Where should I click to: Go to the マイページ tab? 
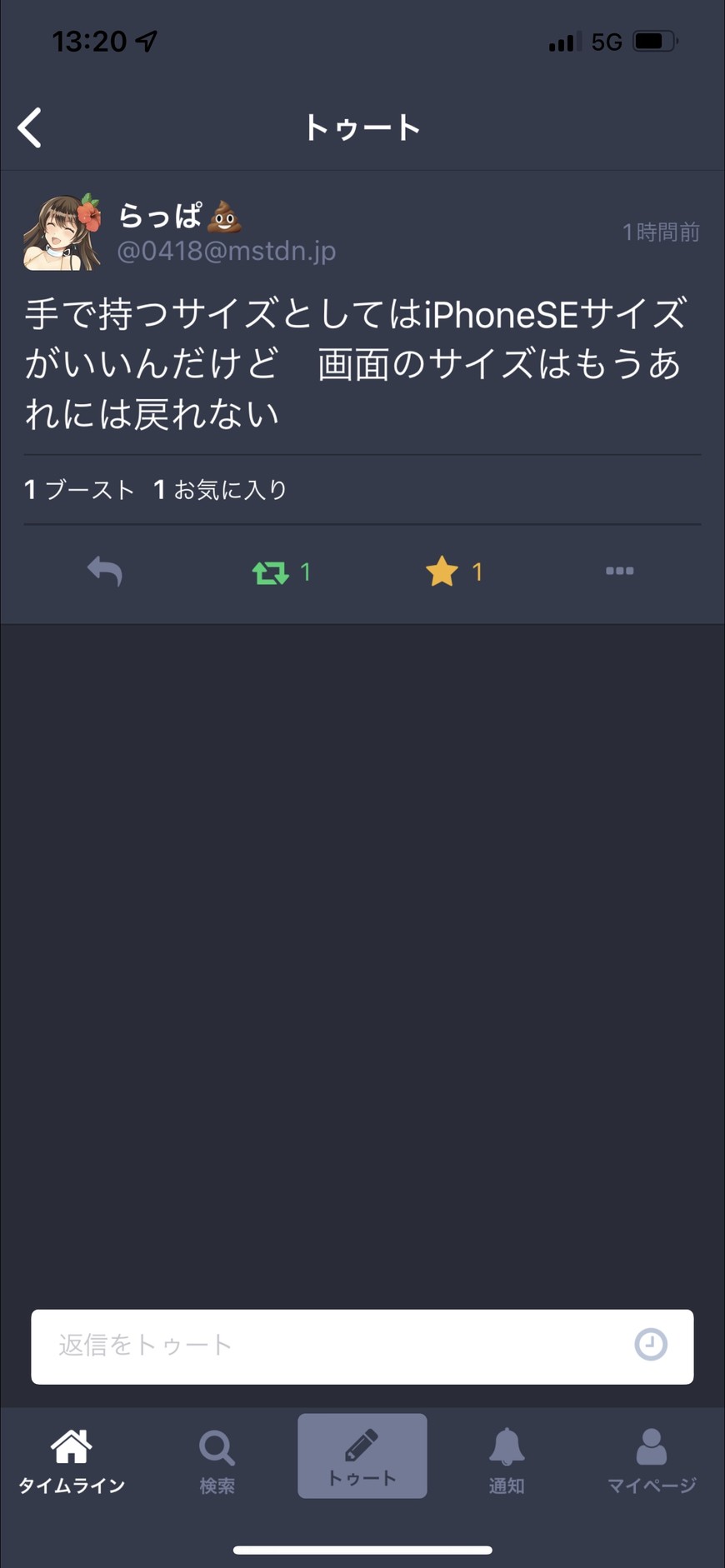coord(651,1461)
